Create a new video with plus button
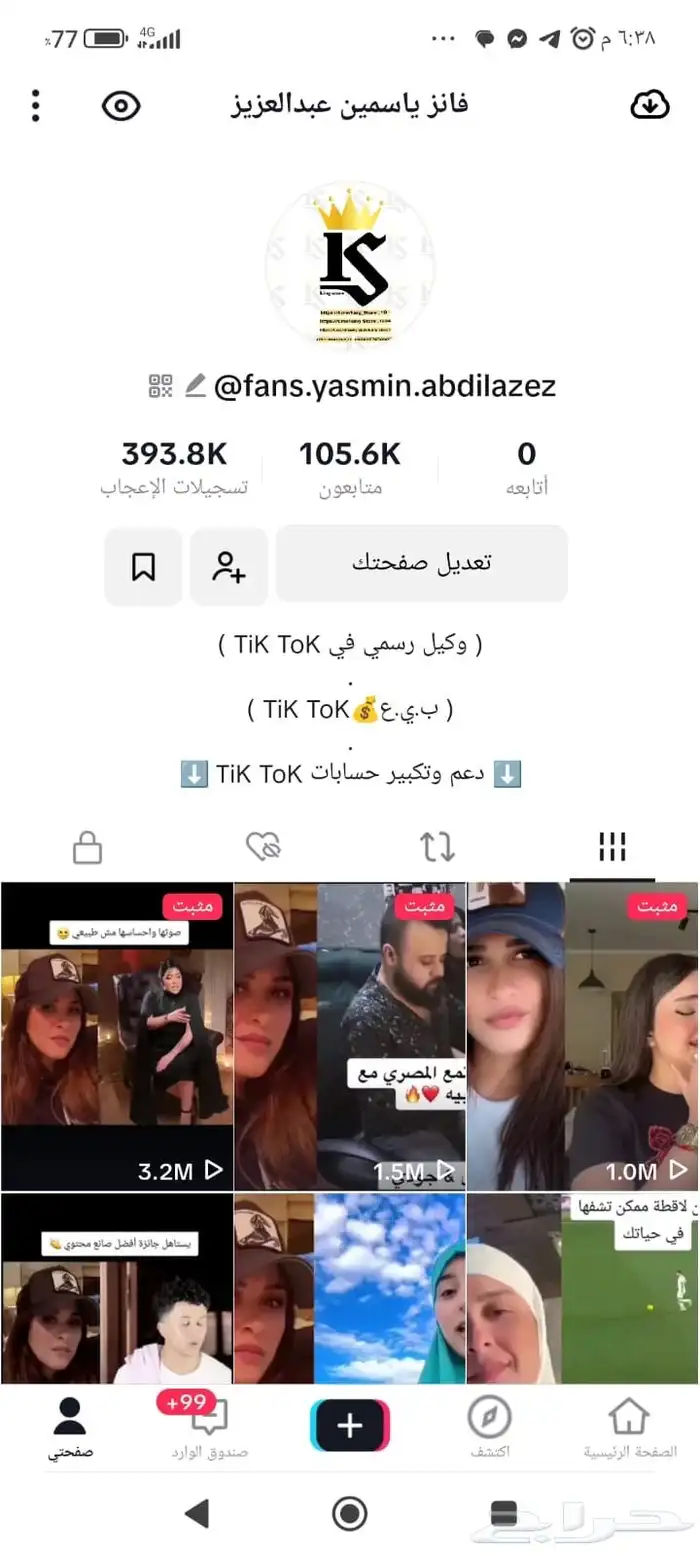 click(x=350, y=1425)
